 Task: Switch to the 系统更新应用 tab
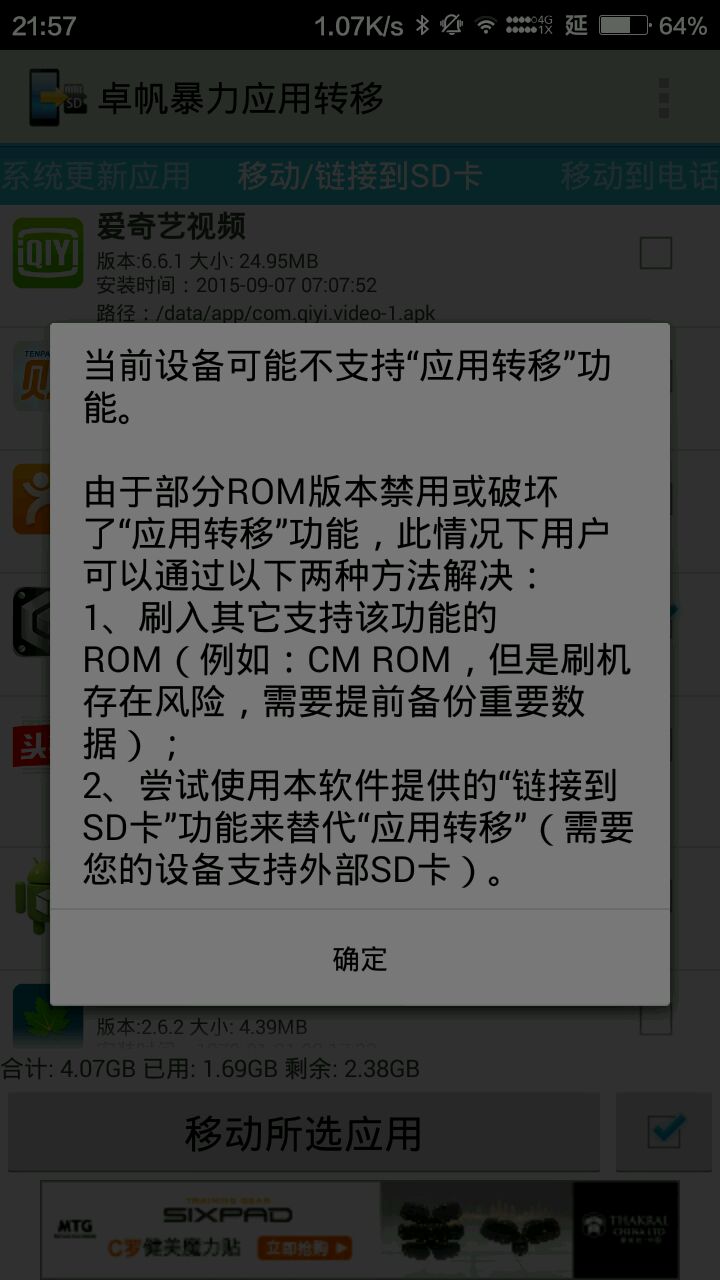pos(96,176)
